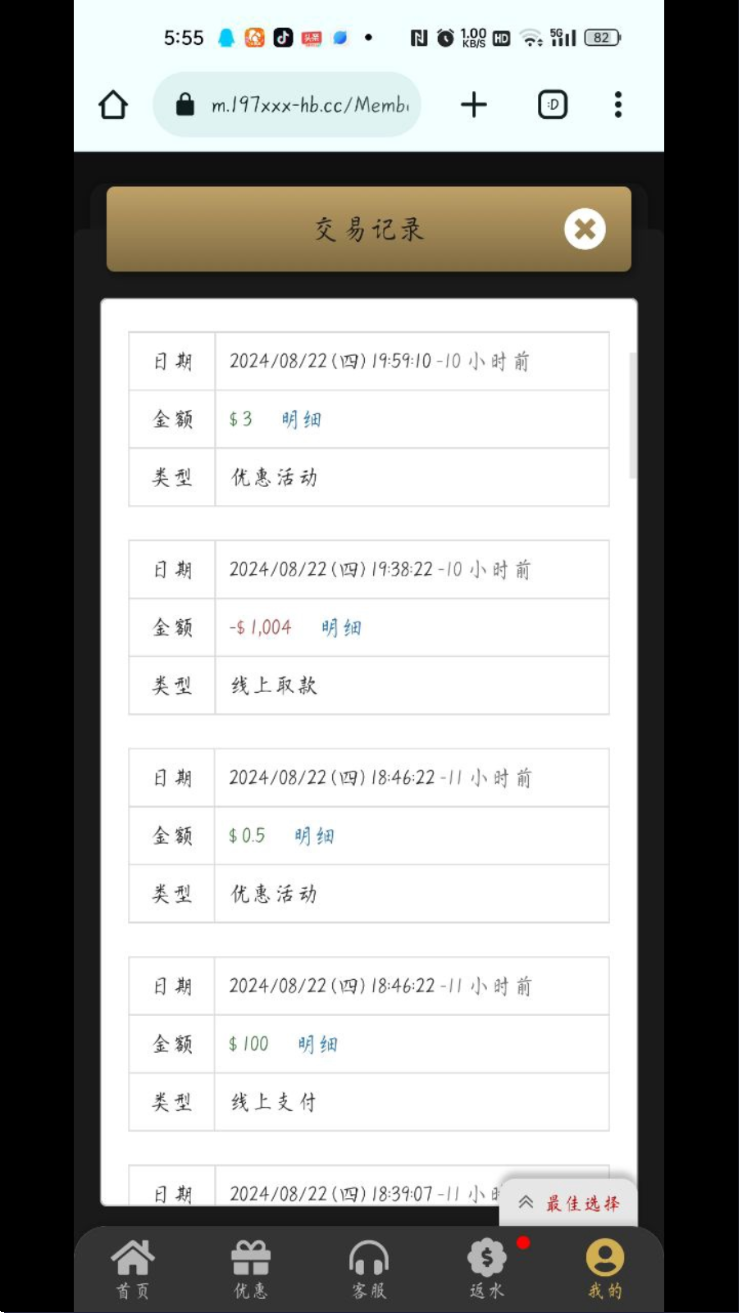Image resolution: width=739 pixels, height=1313 pixels.
Task: View 明细 for the $100 payment
Action: pyautogui.click(x=318, y=1044)
